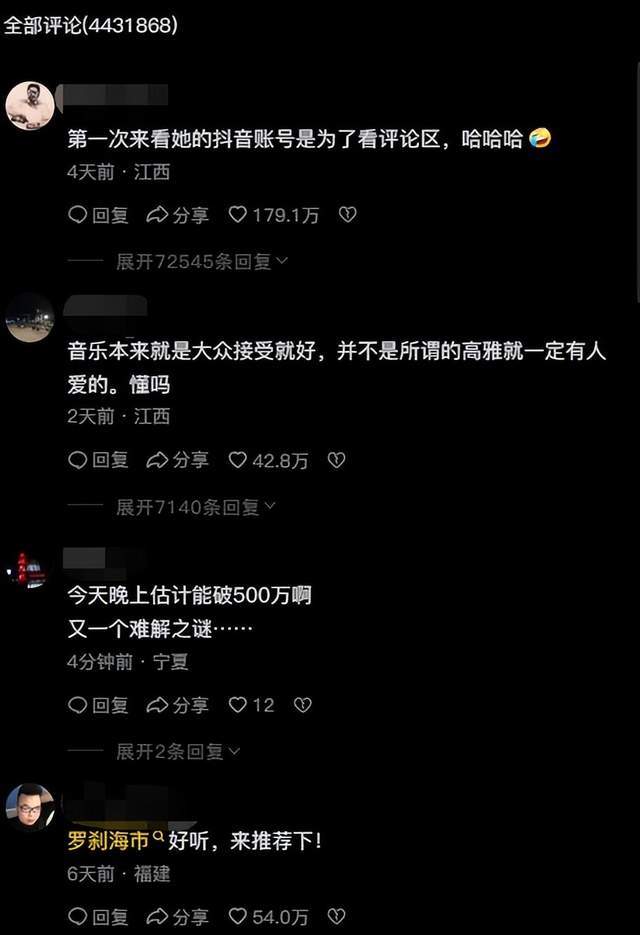This screenshot has height=935, width=640.
Task: Open the avatar of the 江西 commenter from 4天前
Action: pyautogui.click(x=30, y=106)
